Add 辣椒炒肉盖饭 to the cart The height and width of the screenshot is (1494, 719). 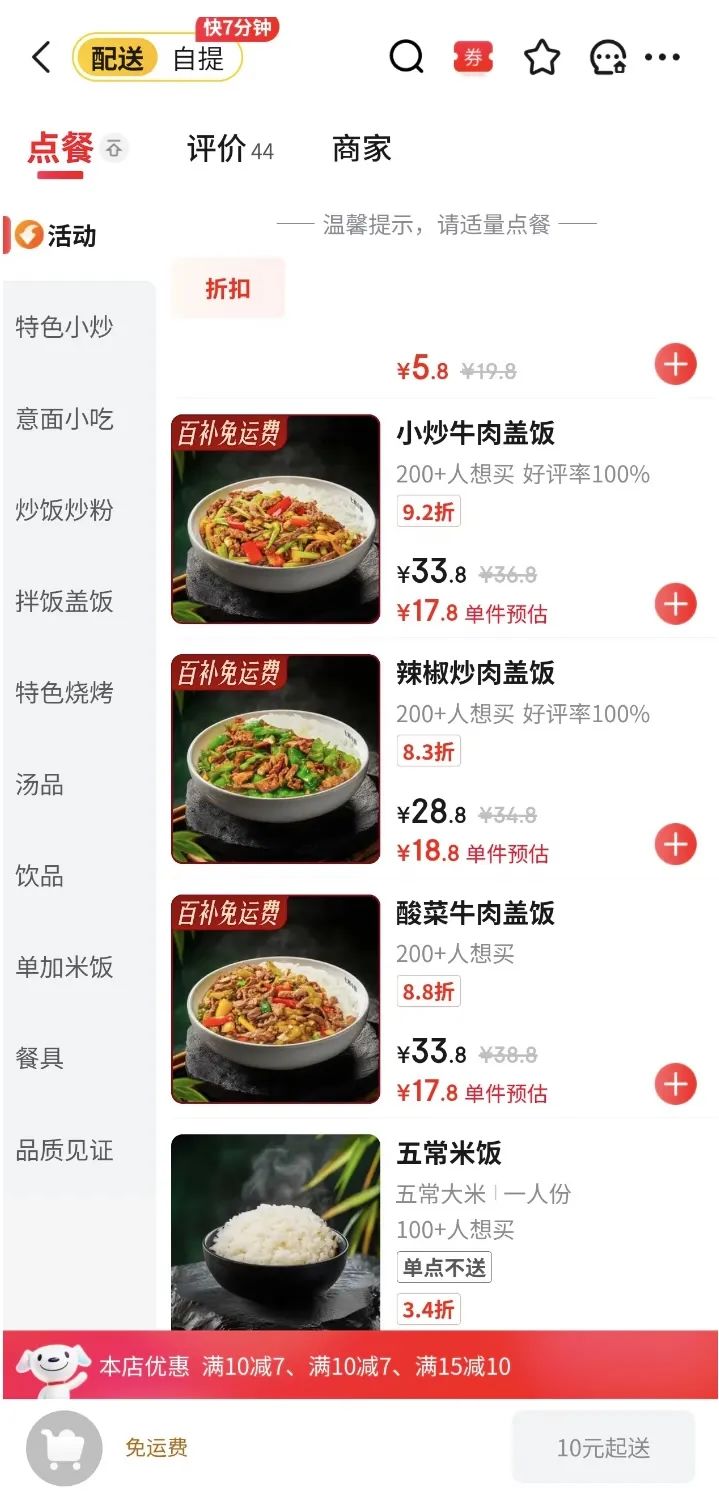[x=675, y=844]
